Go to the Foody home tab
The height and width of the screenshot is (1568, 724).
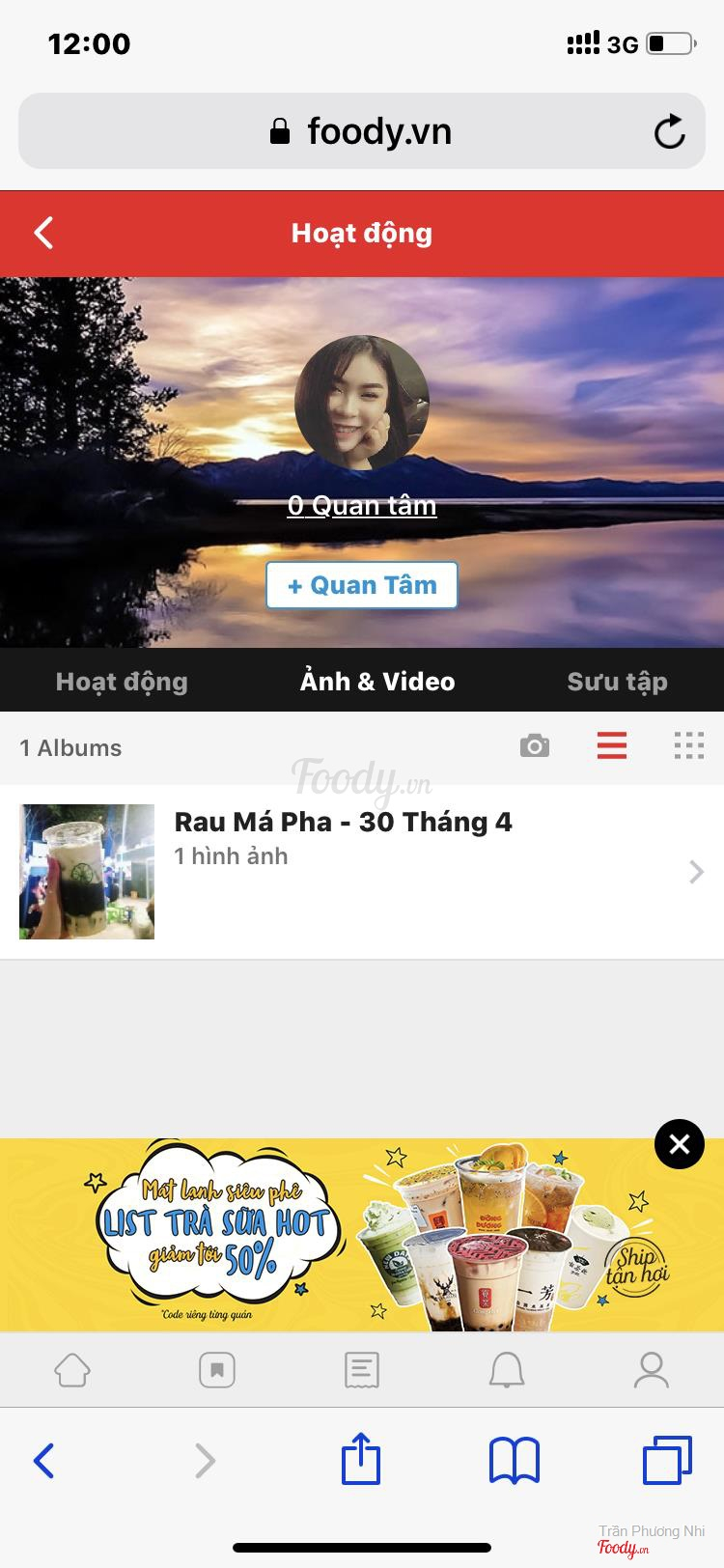point(72,1369)
